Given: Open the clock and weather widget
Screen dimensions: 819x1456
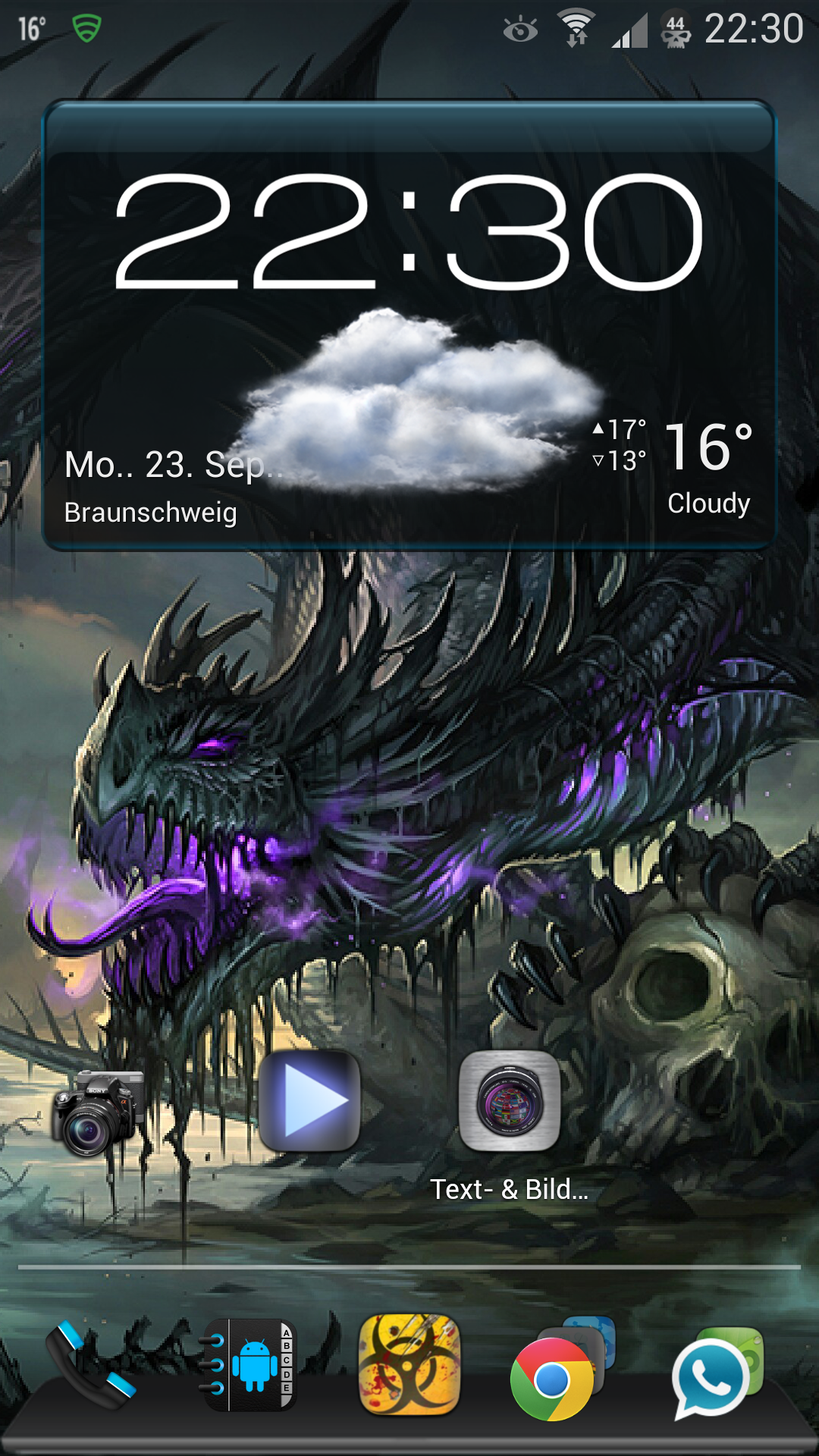Looking at the screenshot, I should (x=409, y=325).
